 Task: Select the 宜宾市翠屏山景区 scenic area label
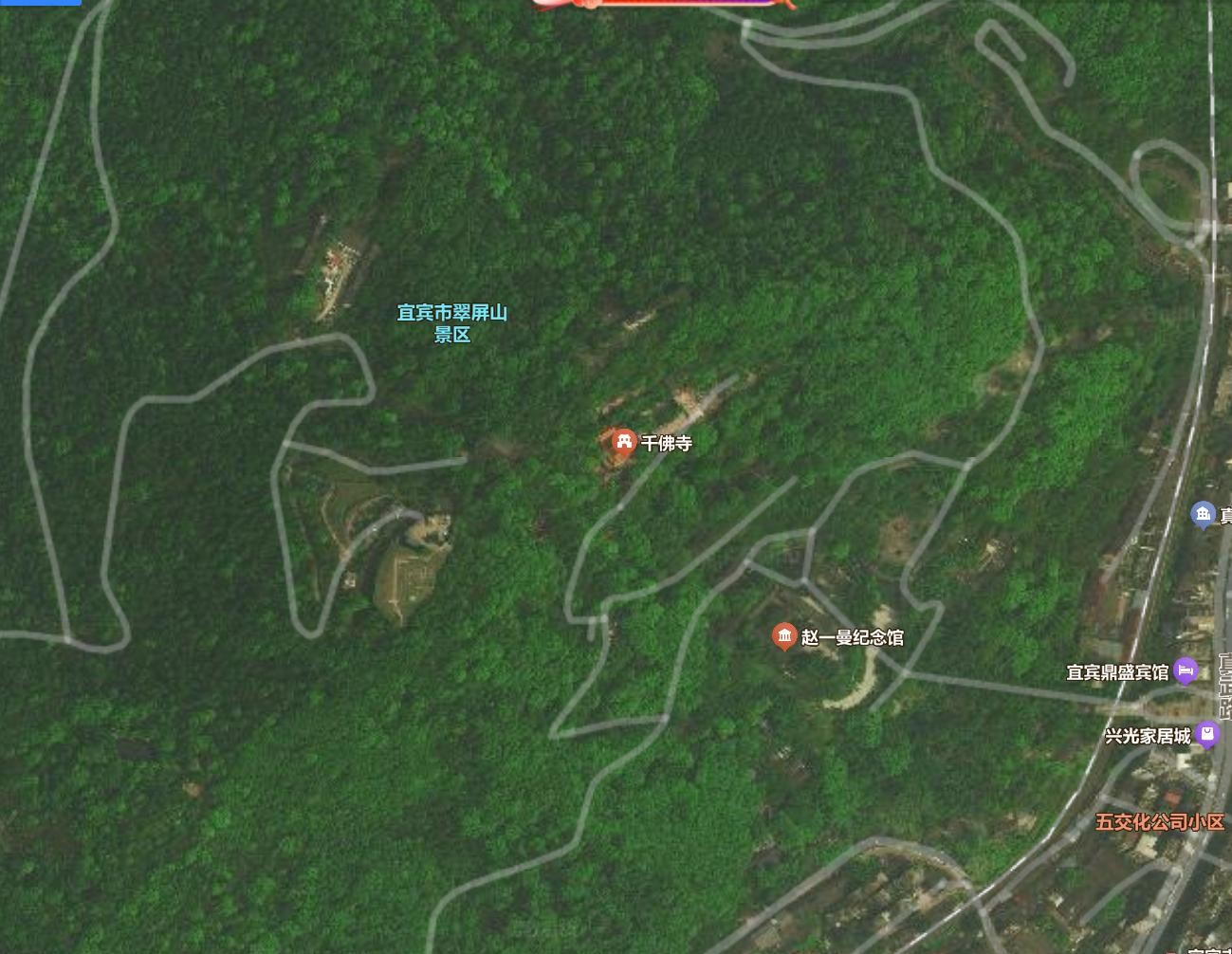(452, 323)
